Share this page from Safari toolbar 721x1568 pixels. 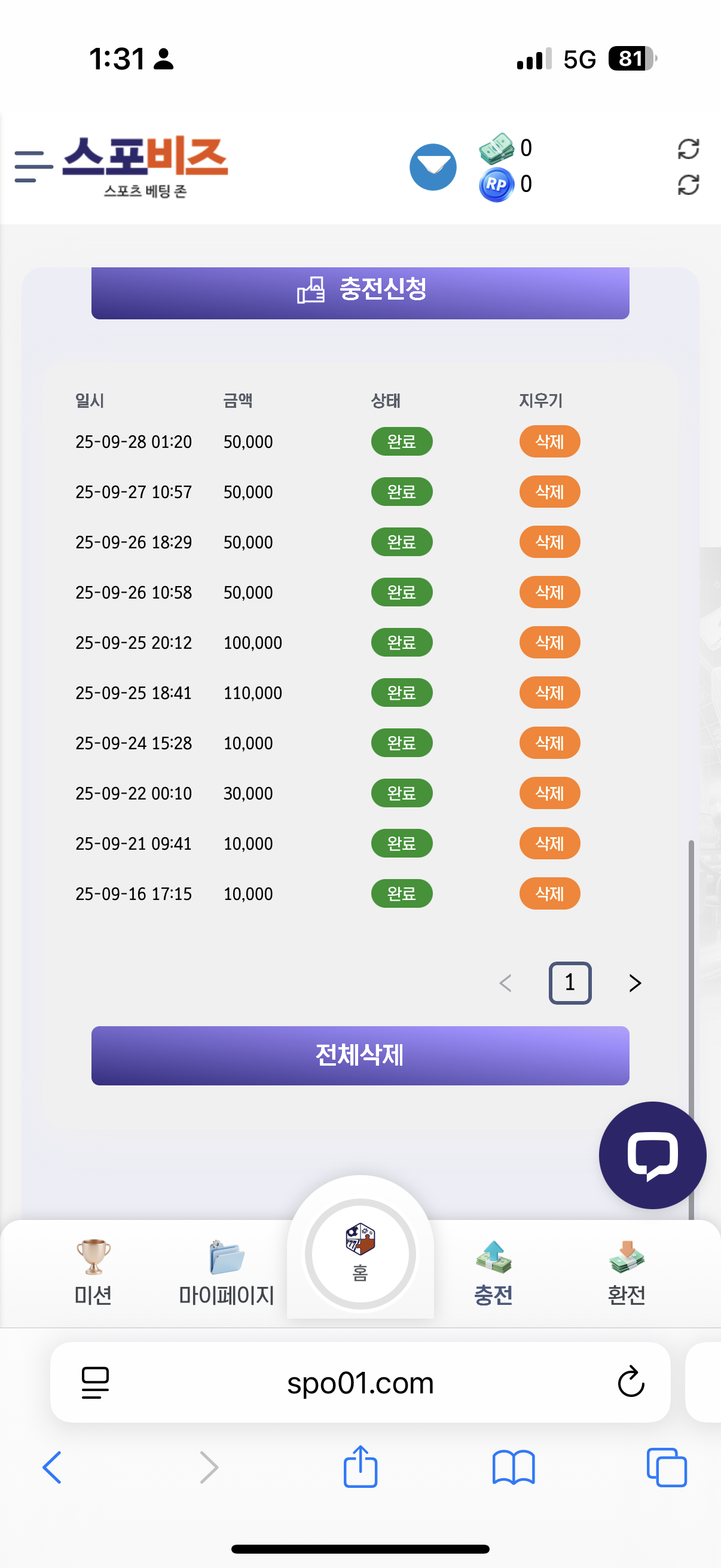pyautogui.click(x=360, y=1466)
